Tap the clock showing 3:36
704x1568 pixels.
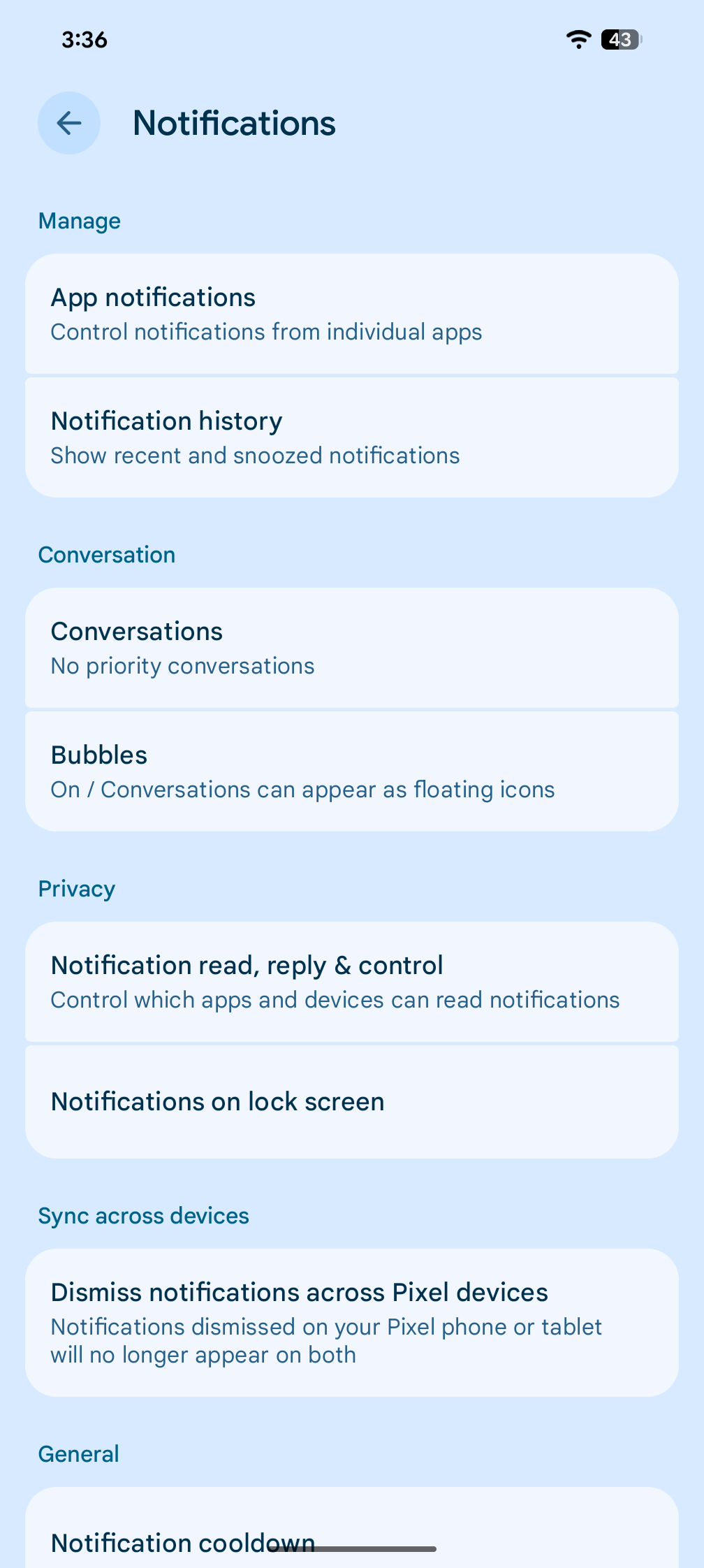(x=84, y=40)
